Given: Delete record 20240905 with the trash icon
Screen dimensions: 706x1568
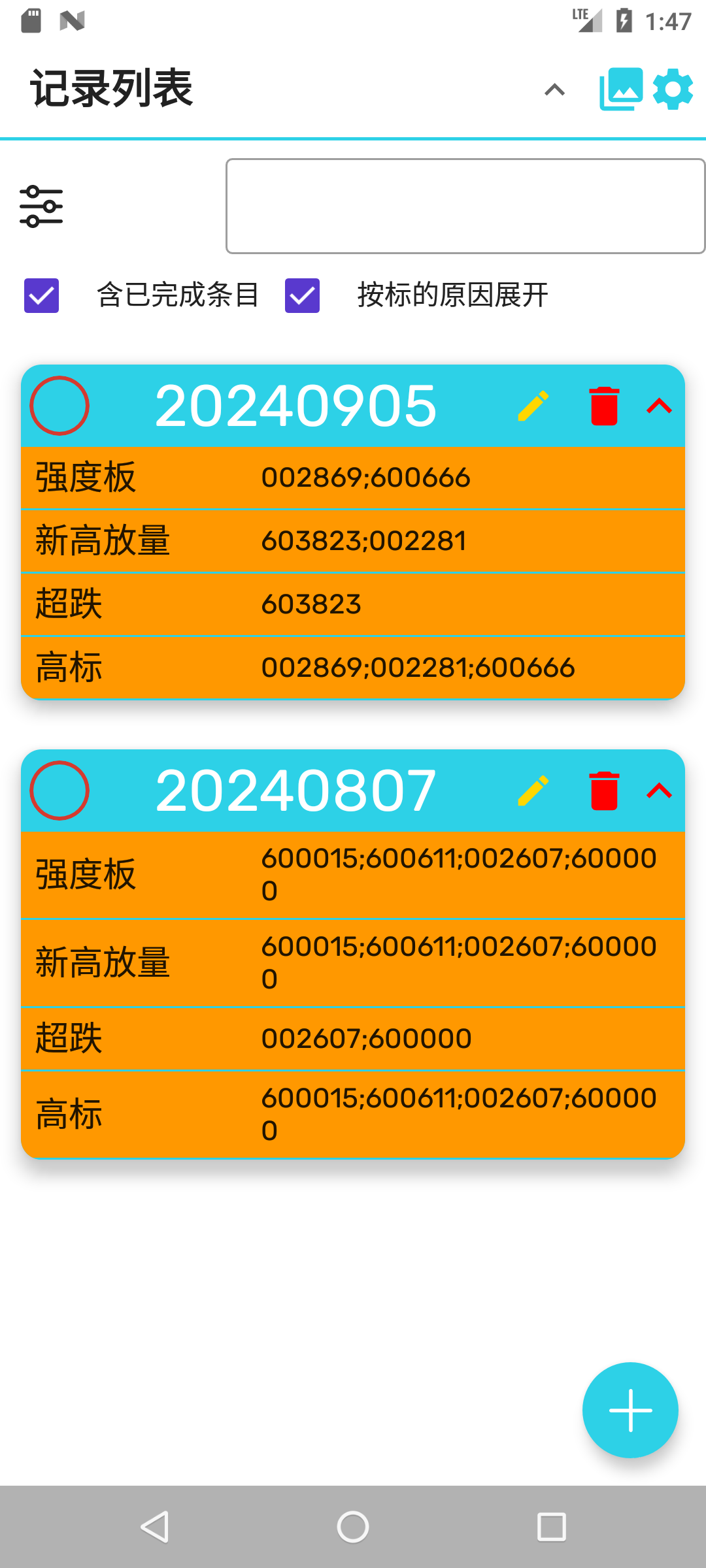Looking at the screenshot, I should click(x=604, y=406).
